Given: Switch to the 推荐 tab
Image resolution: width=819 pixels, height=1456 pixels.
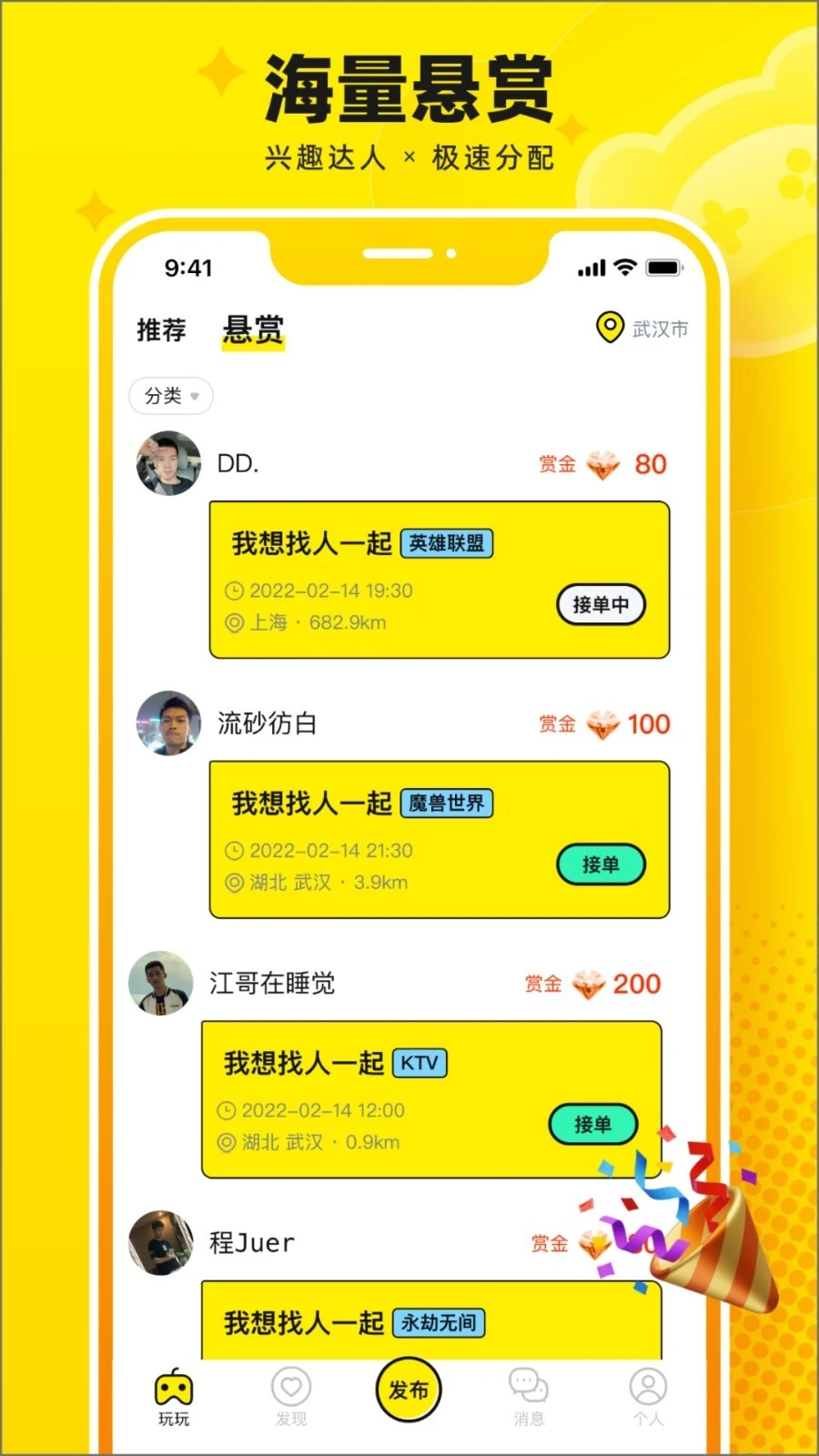Looking at the screenshot, I should [160, 329].
